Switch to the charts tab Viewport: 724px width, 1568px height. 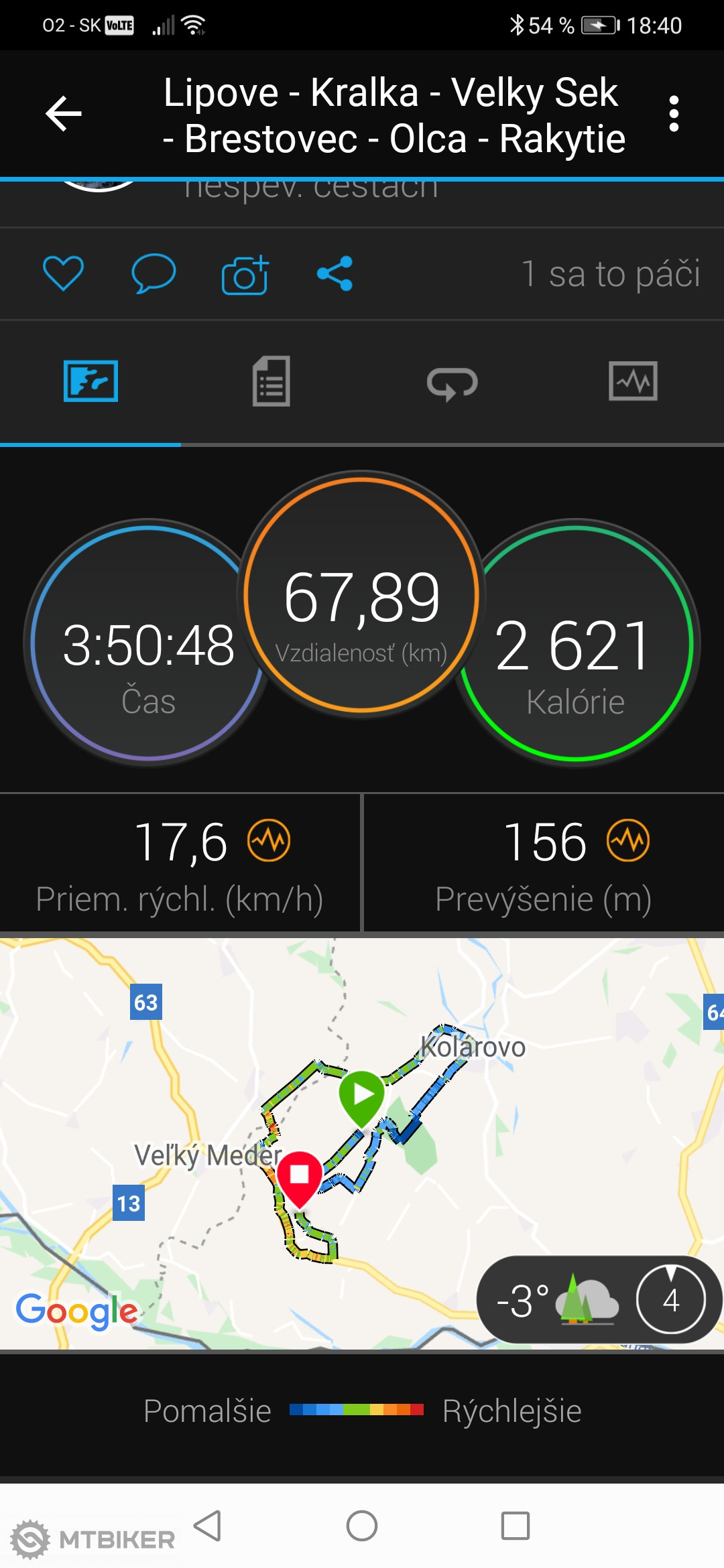[x=632, y=381]
